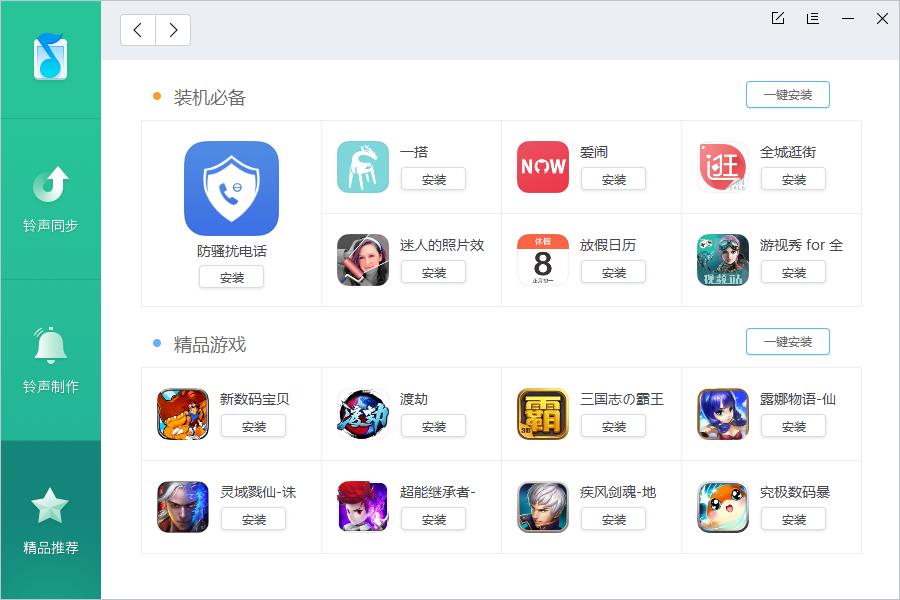The image size is (900, 600).
Task: Open the menu list icon
Action: [812, 18]
